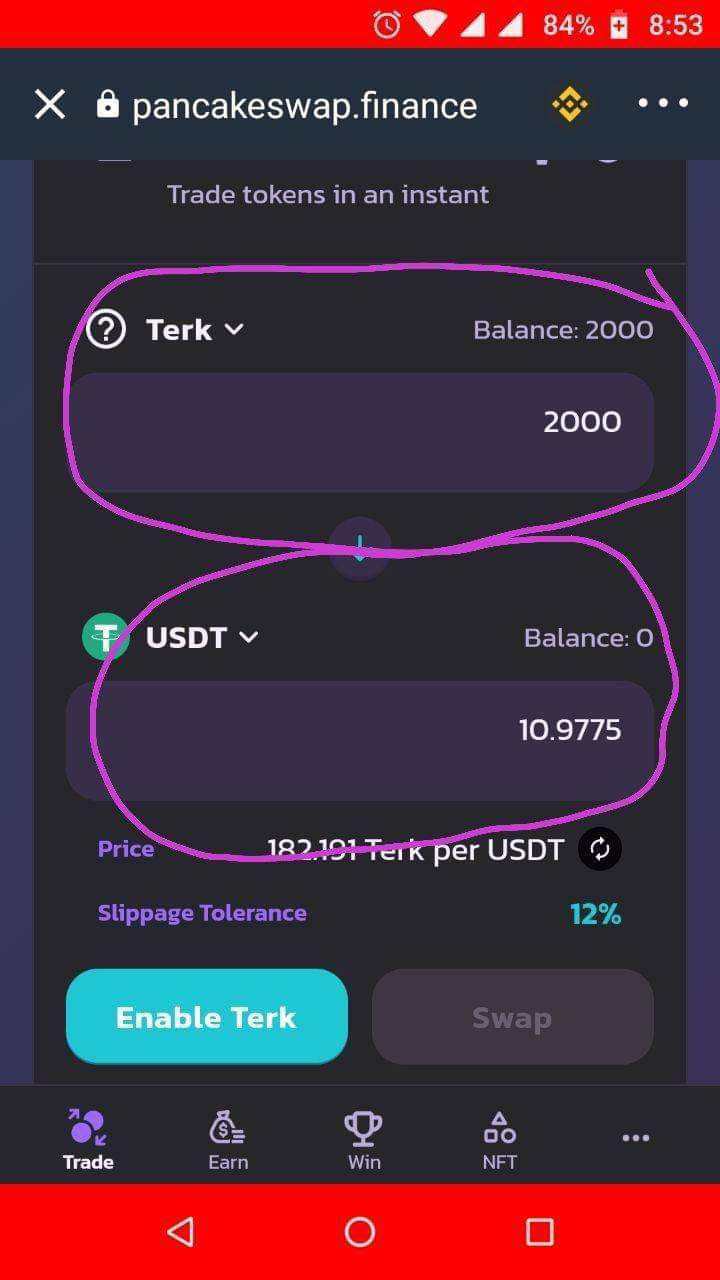This screenshot has height=1280, width=720.
Task: Open the Win tab
Action: point(364,1138)
